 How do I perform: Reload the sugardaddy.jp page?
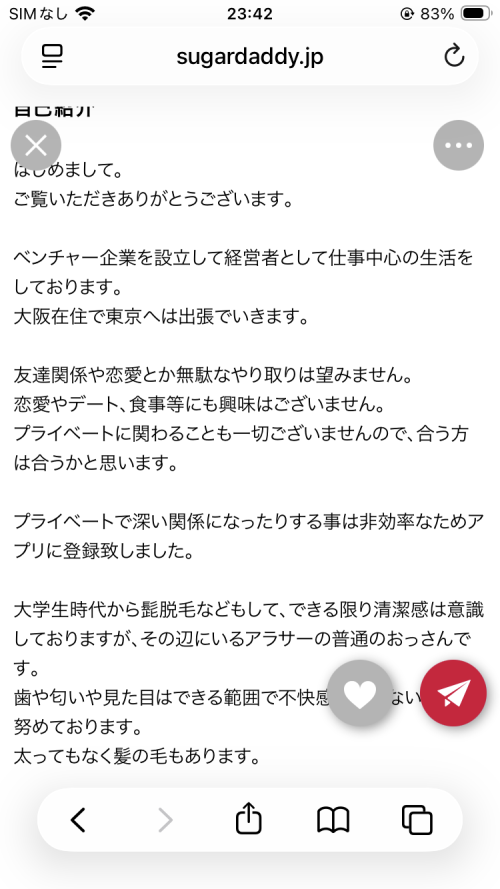pos(454,57)
